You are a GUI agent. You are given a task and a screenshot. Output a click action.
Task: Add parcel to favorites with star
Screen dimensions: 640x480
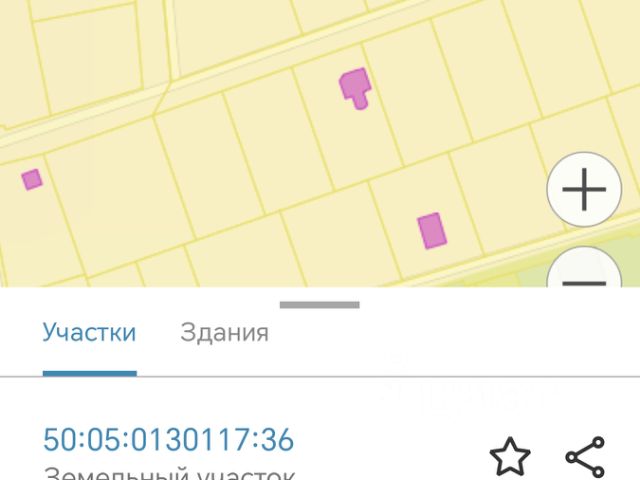coord(510,457)
